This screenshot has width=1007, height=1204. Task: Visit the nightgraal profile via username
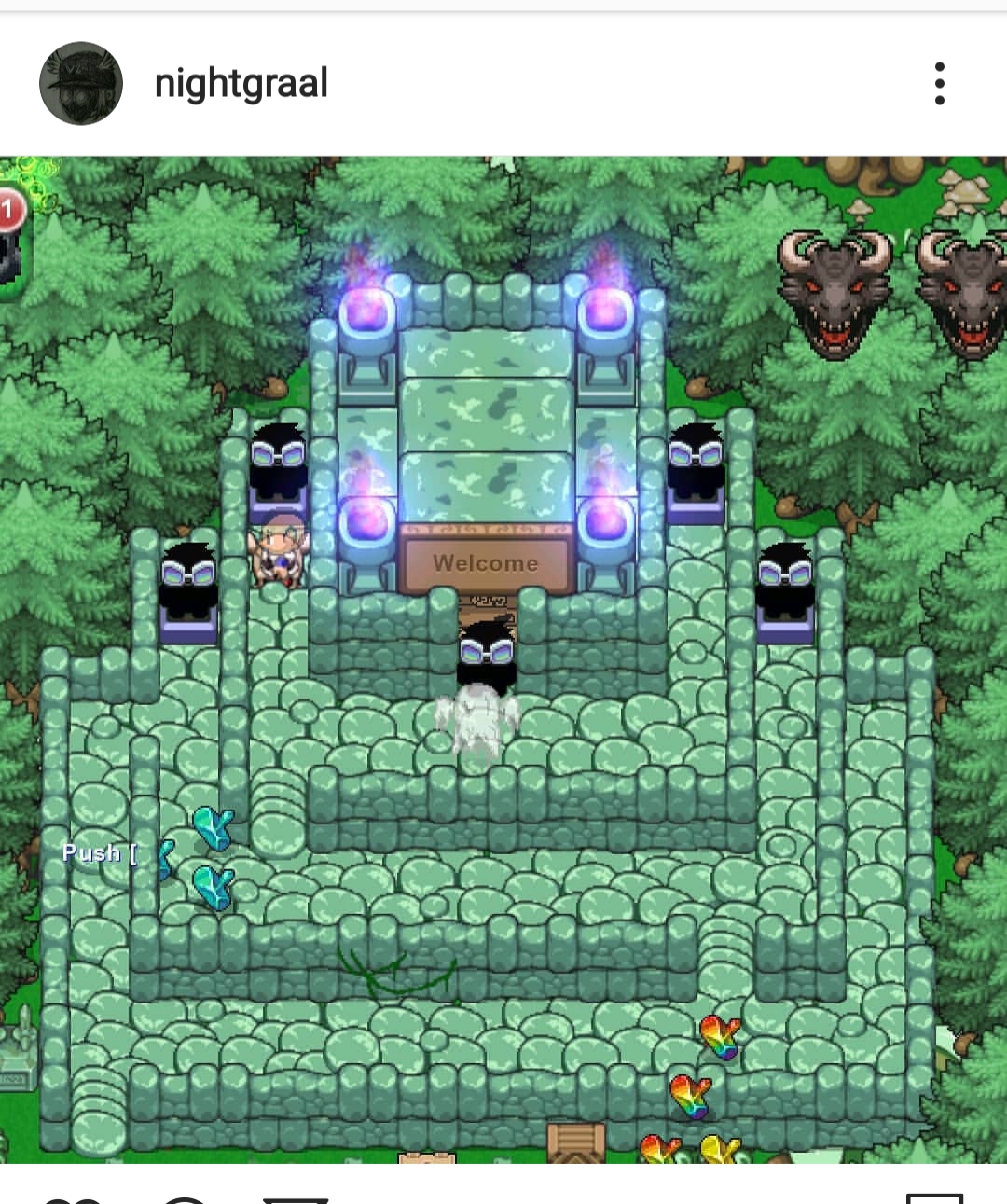point(241,84)
